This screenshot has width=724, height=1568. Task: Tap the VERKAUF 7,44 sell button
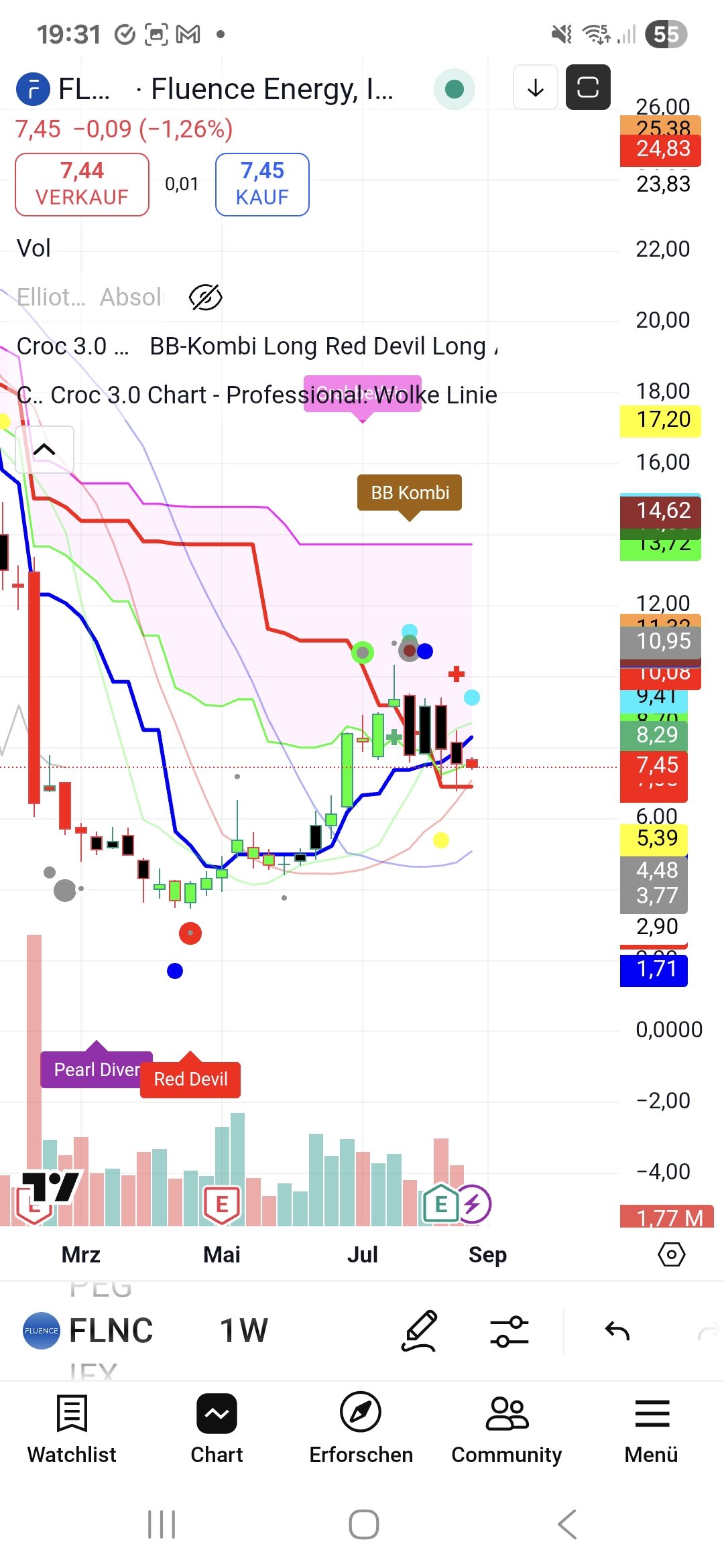click(x=82, y=184)
